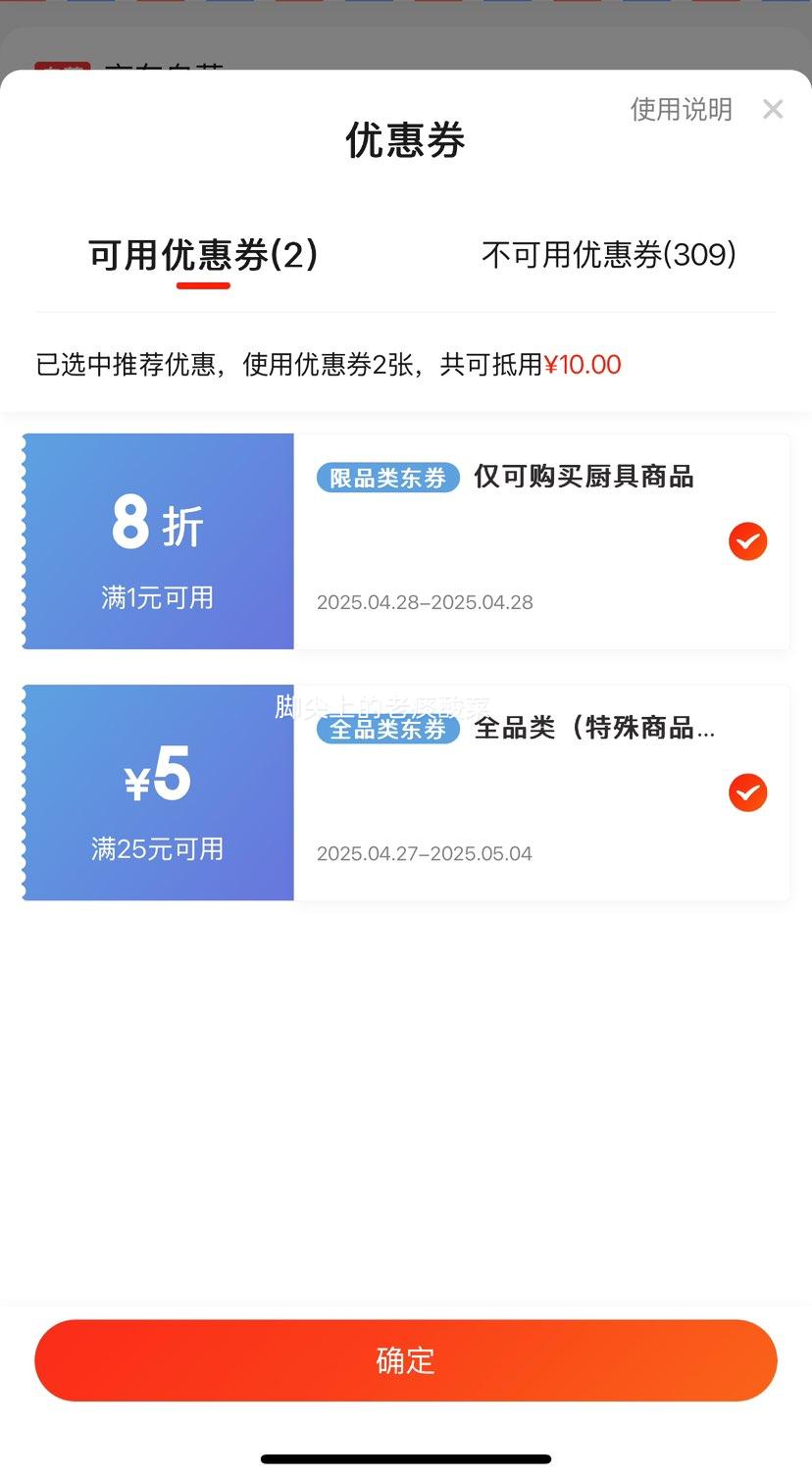Deselect the ¥5 全品类 coupon checkmark
The width and height of the screenshot is (812, 1479).
click(747, 792)
